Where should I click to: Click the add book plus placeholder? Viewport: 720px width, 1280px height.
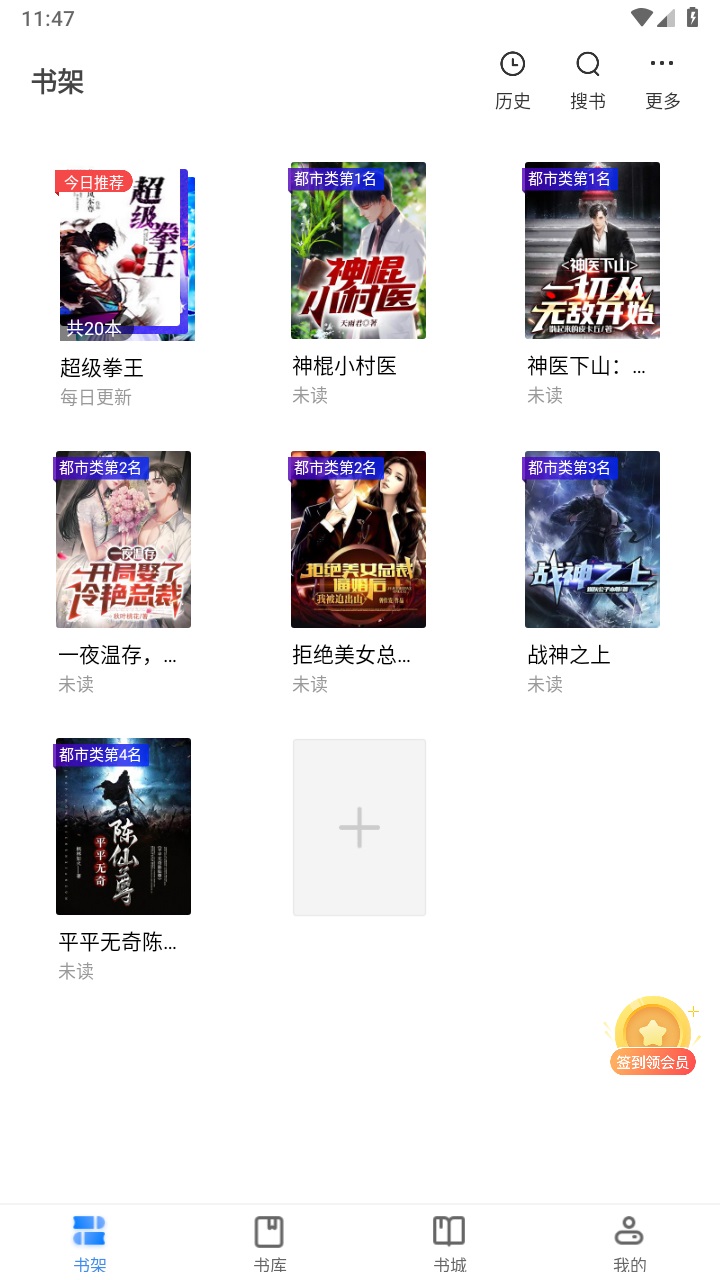click(358, 826)
